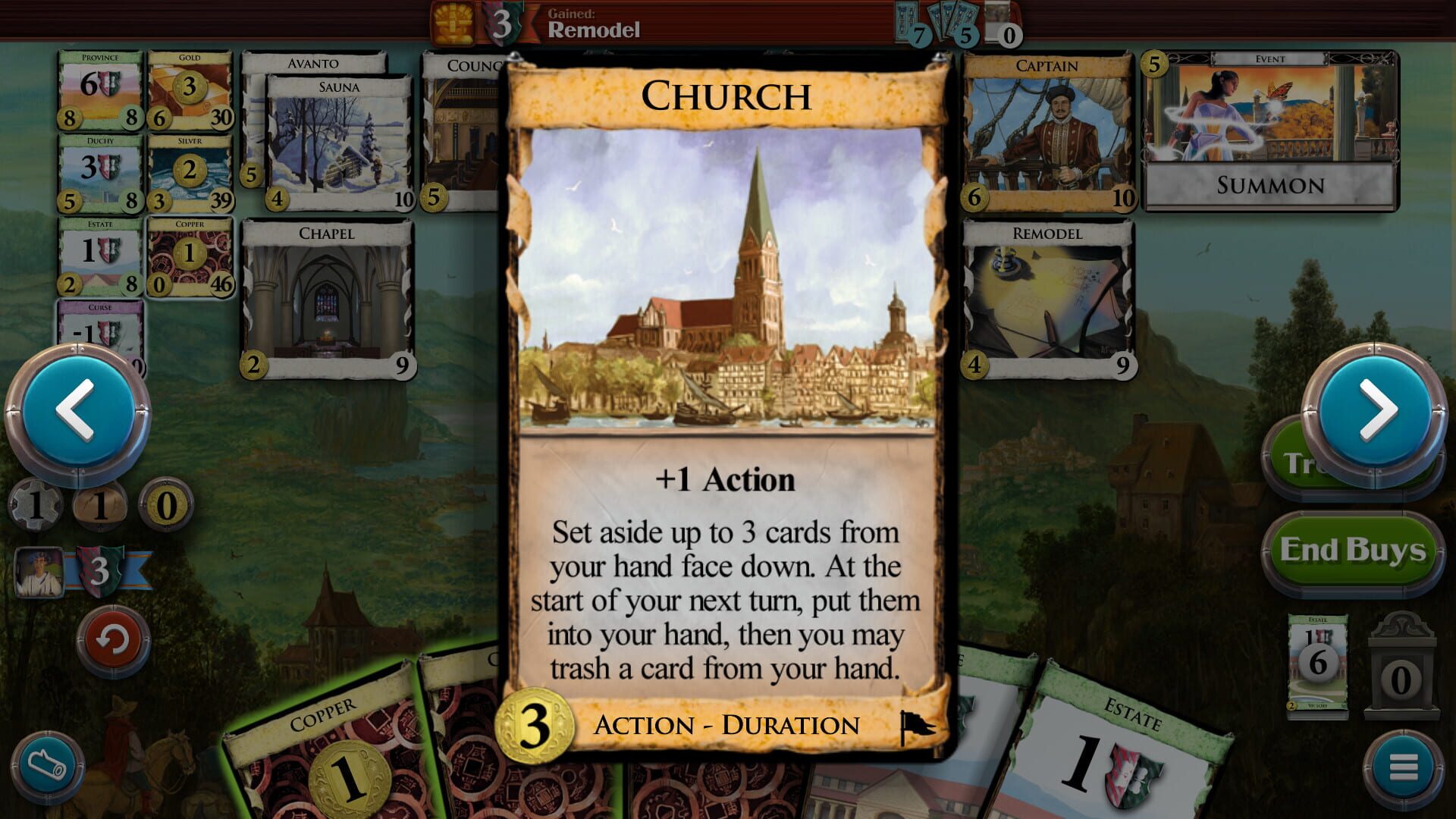Select the Silver treasure pile
Image resolution: width=1456 pixels, height=819 pixels.
pos(190,173)
